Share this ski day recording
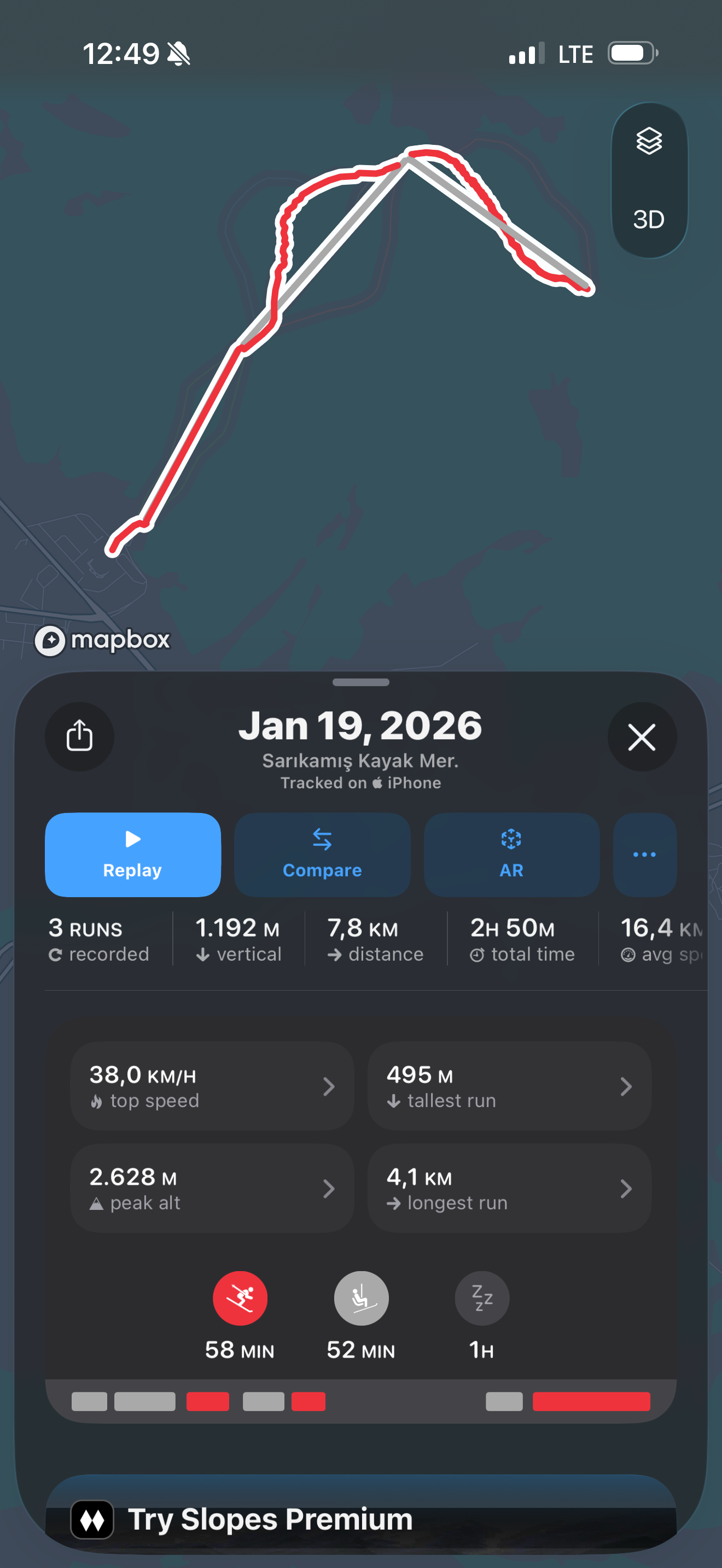 pyautogui.click(x=79, y=736)
